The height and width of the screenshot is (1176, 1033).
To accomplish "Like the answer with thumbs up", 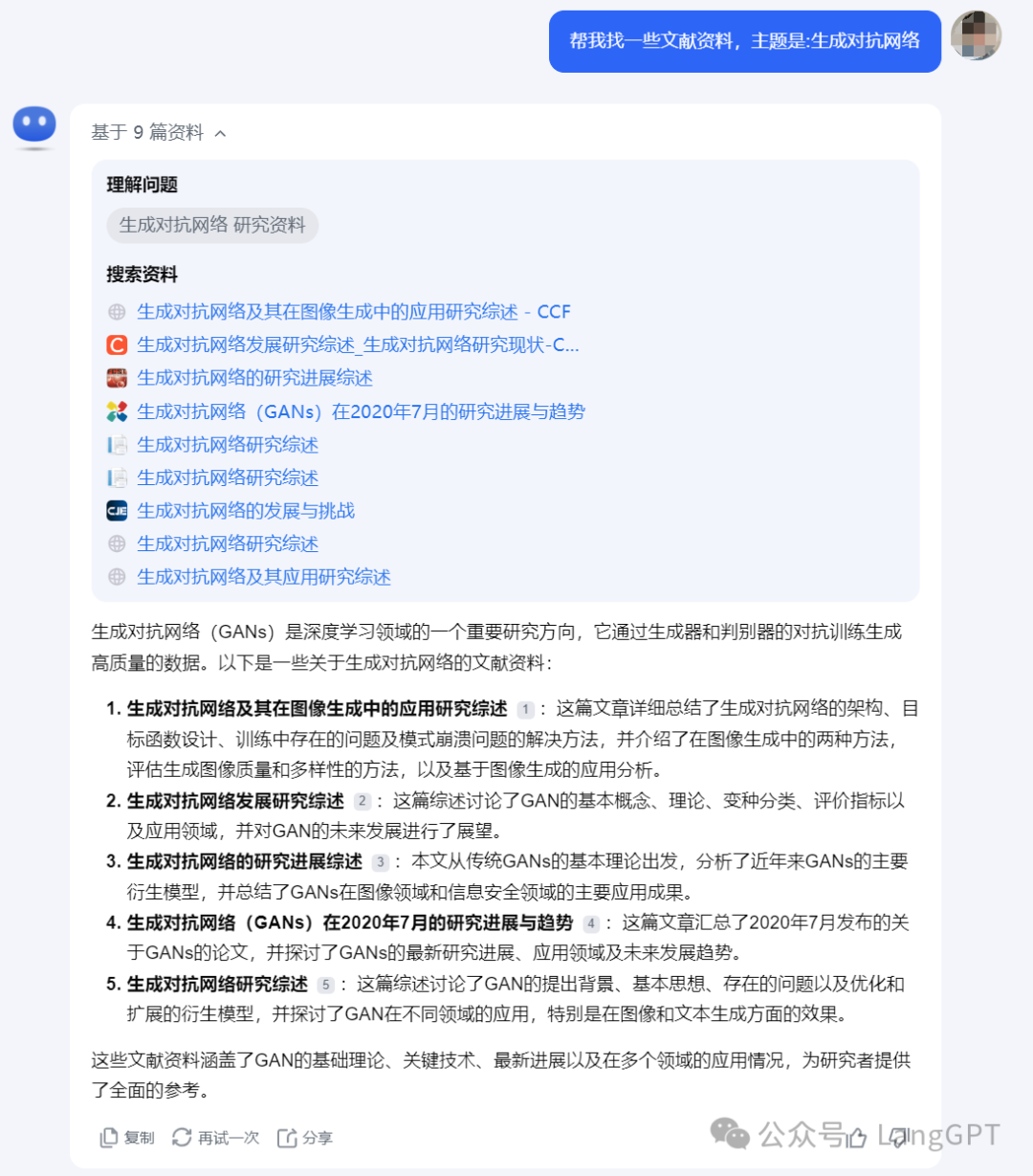I will (856, 1137).
